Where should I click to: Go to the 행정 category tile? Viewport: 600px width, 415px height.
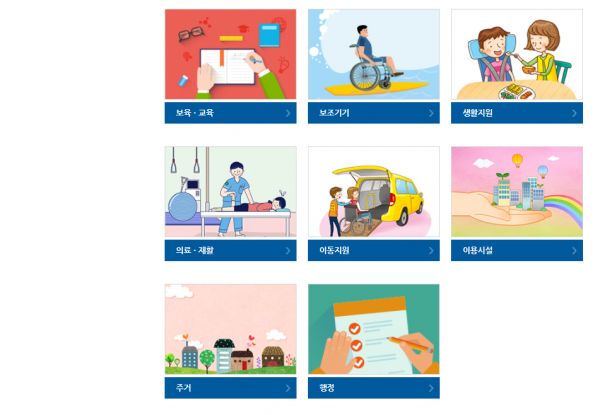pyautogui.click(x=373, y=341)
